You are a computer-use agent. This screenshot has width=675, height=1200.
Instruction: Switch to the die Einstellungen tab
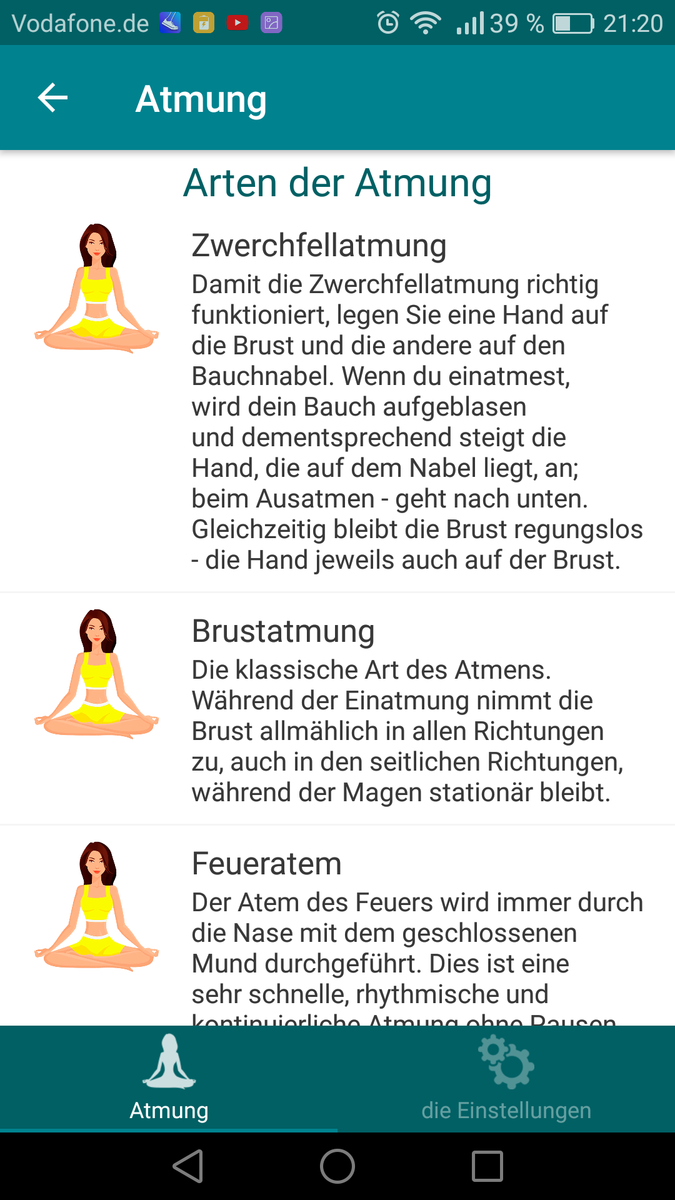[x=506, y=1078]
